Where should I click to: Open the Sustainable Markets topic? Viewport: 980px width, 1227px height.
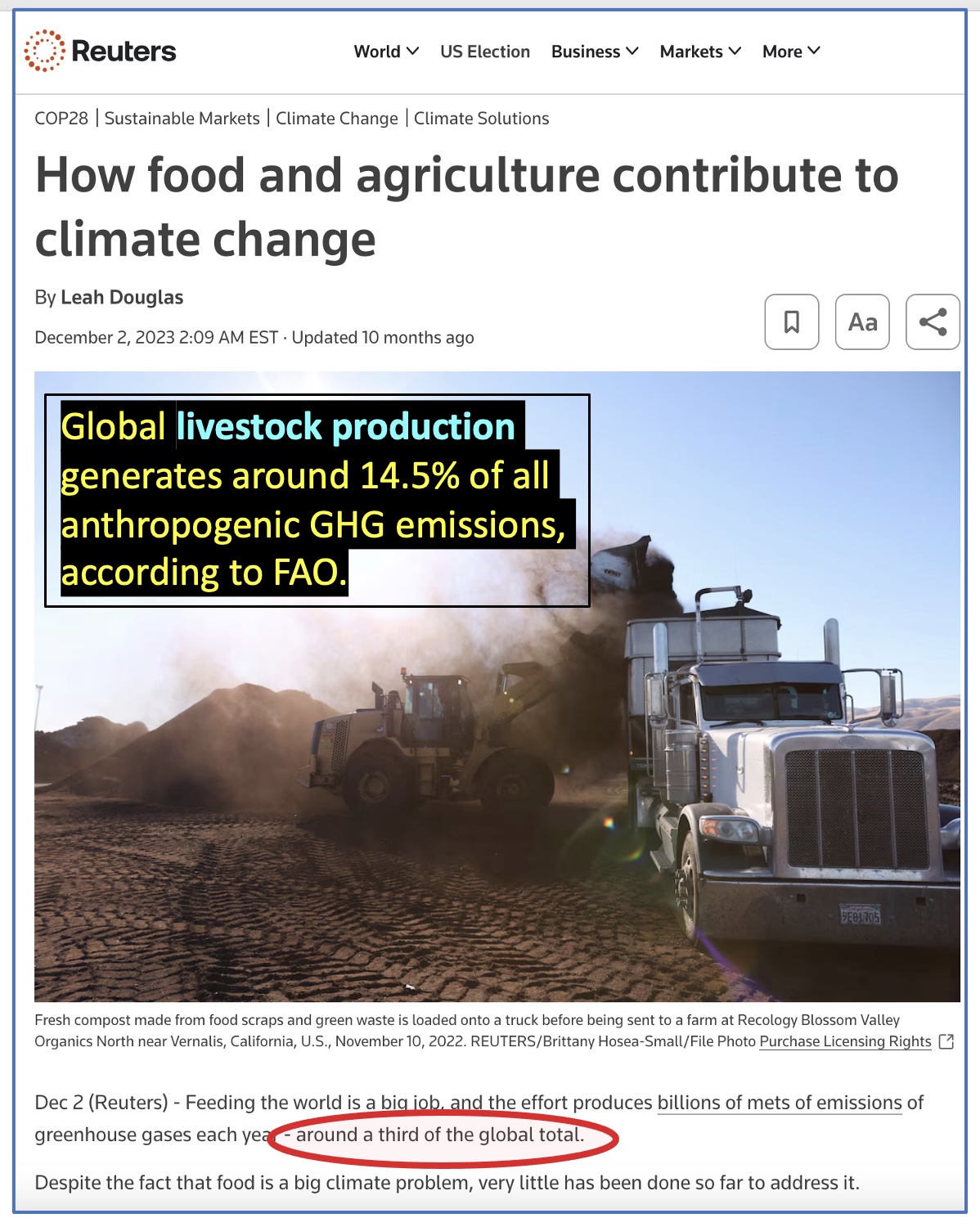[x=182, y=119]
